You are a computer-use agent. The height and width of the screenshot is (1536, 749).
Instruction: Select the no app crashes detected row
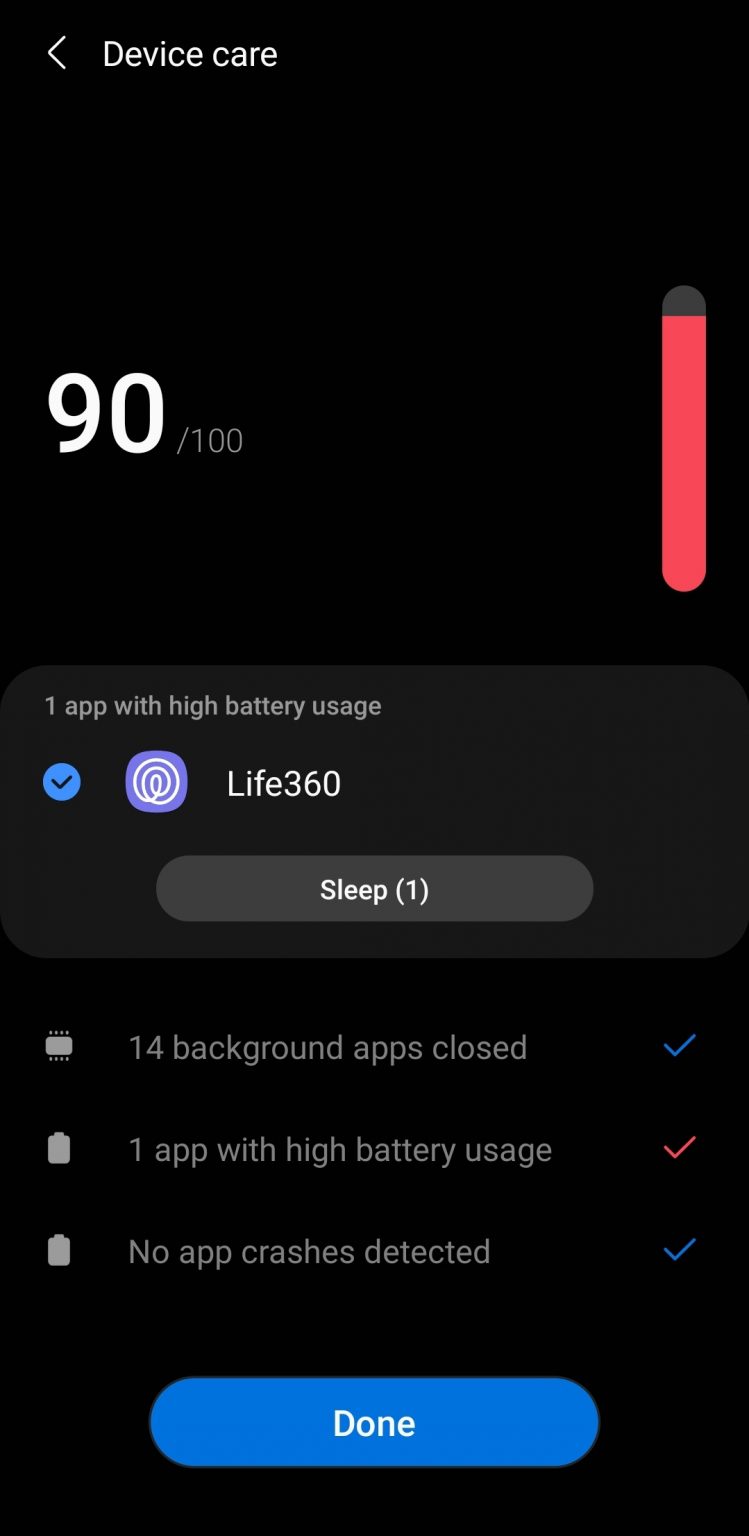[x=308, y=1250]
